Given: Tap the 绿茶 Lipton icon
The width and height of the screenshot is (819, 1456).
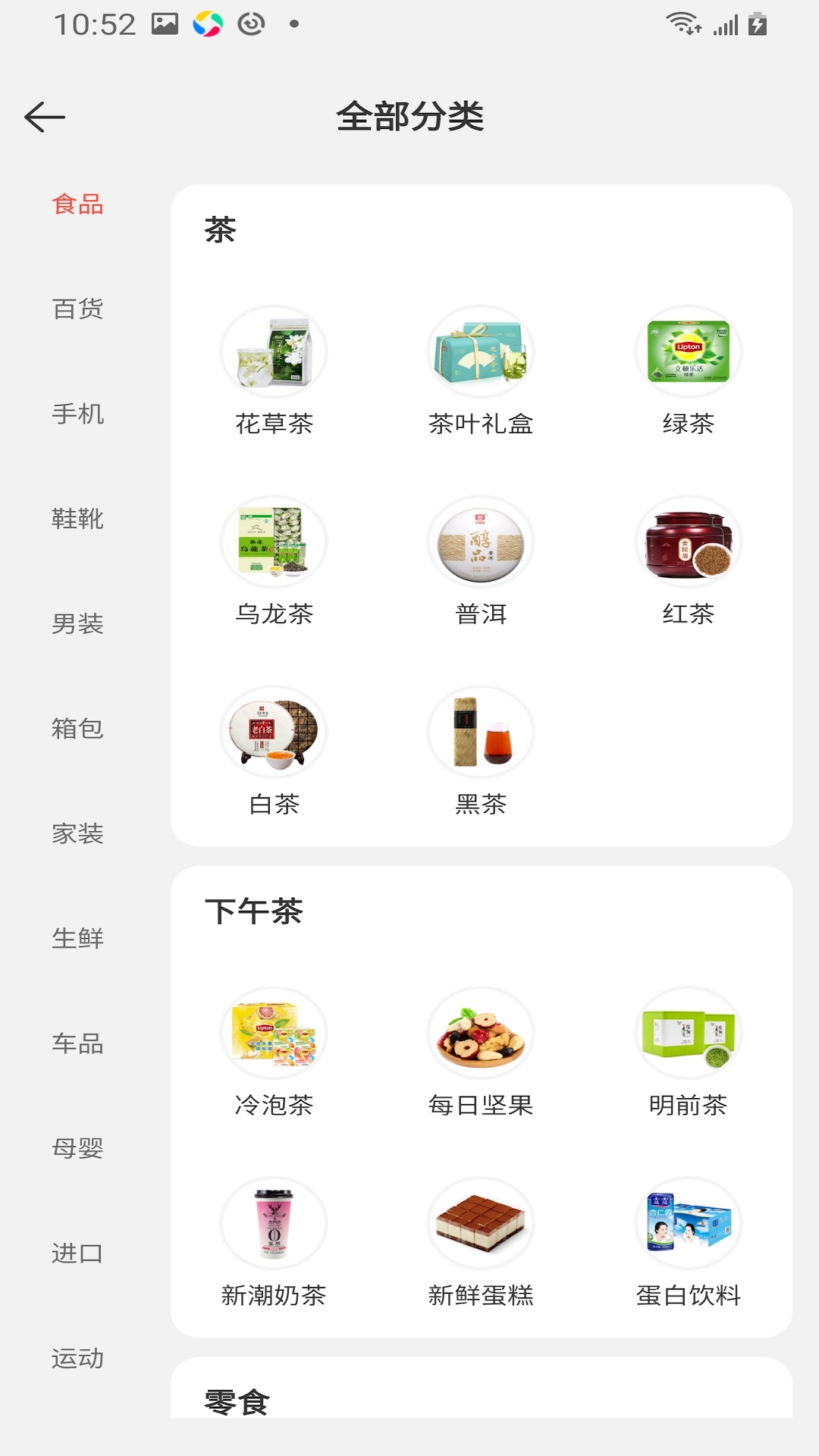Looking at the screenshot, I should (688, 352).
